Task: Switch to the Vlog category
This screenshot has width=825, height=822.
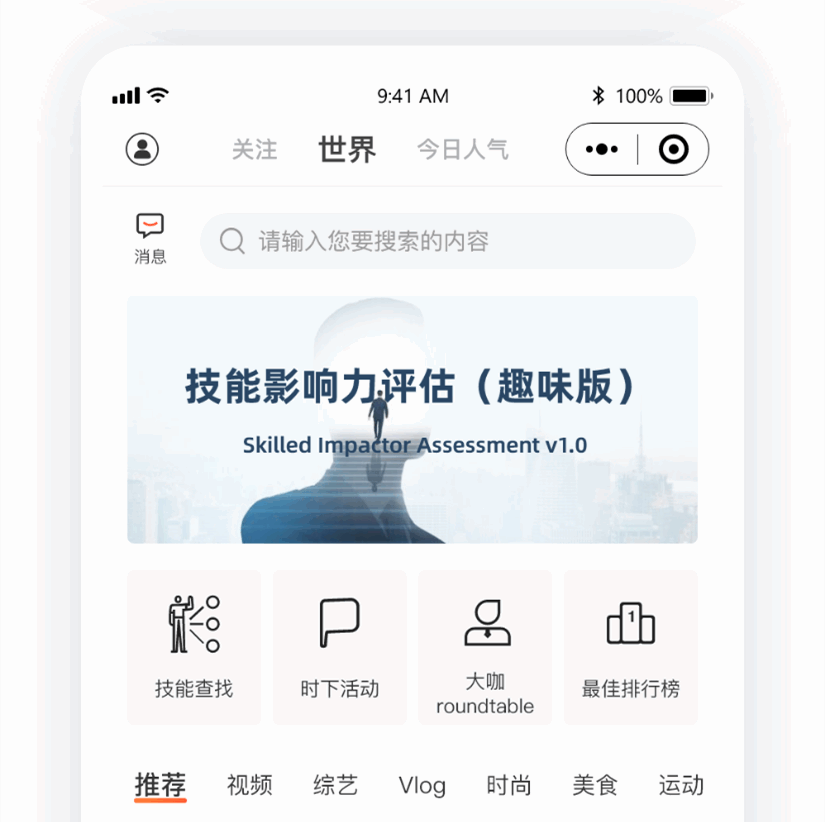Action: [x=422, y=786]
